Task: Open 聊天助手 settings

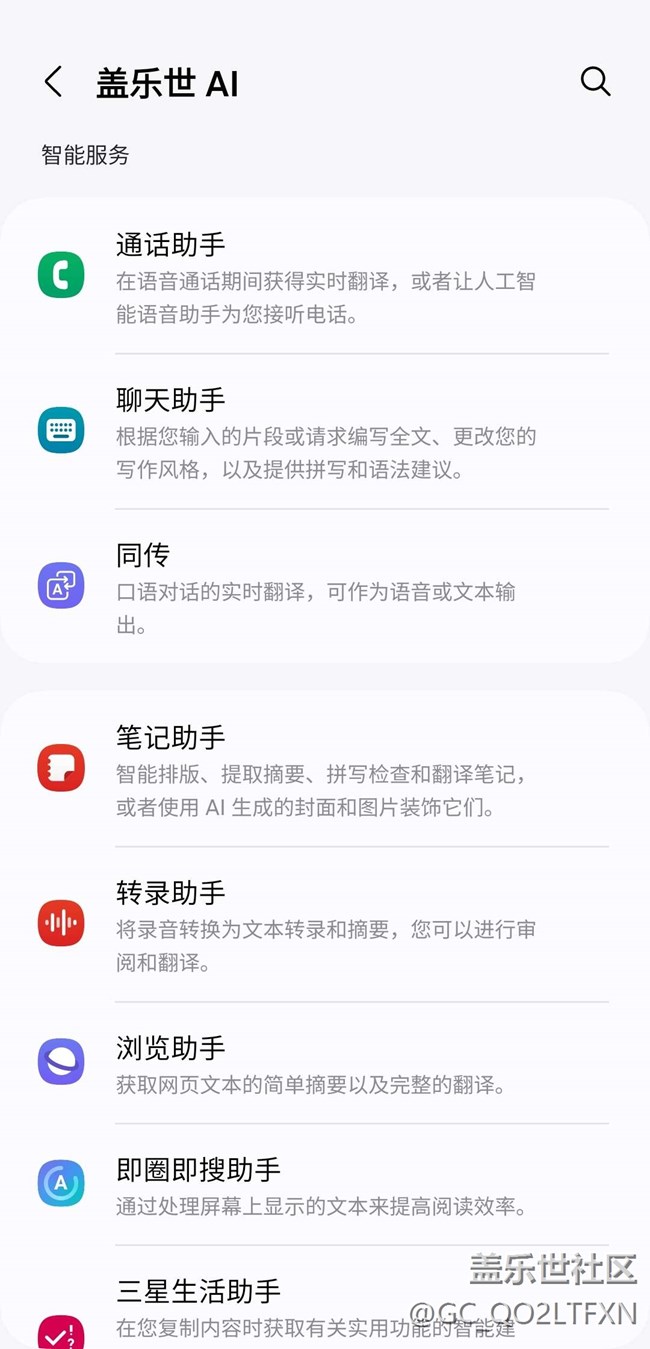Action: 325,432
